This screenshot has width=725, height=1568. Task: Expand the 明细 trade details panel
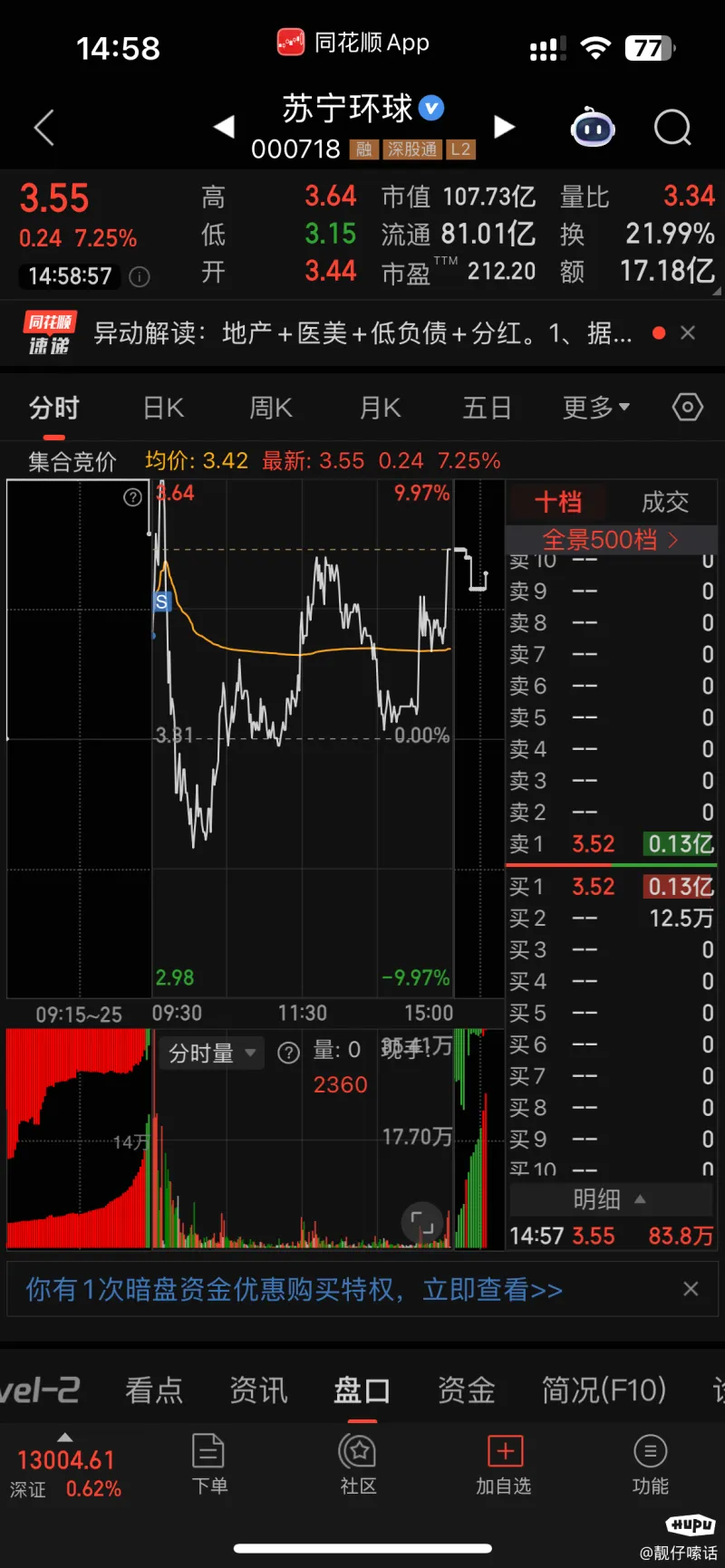pyautogui.click(x=610, y=1199)
